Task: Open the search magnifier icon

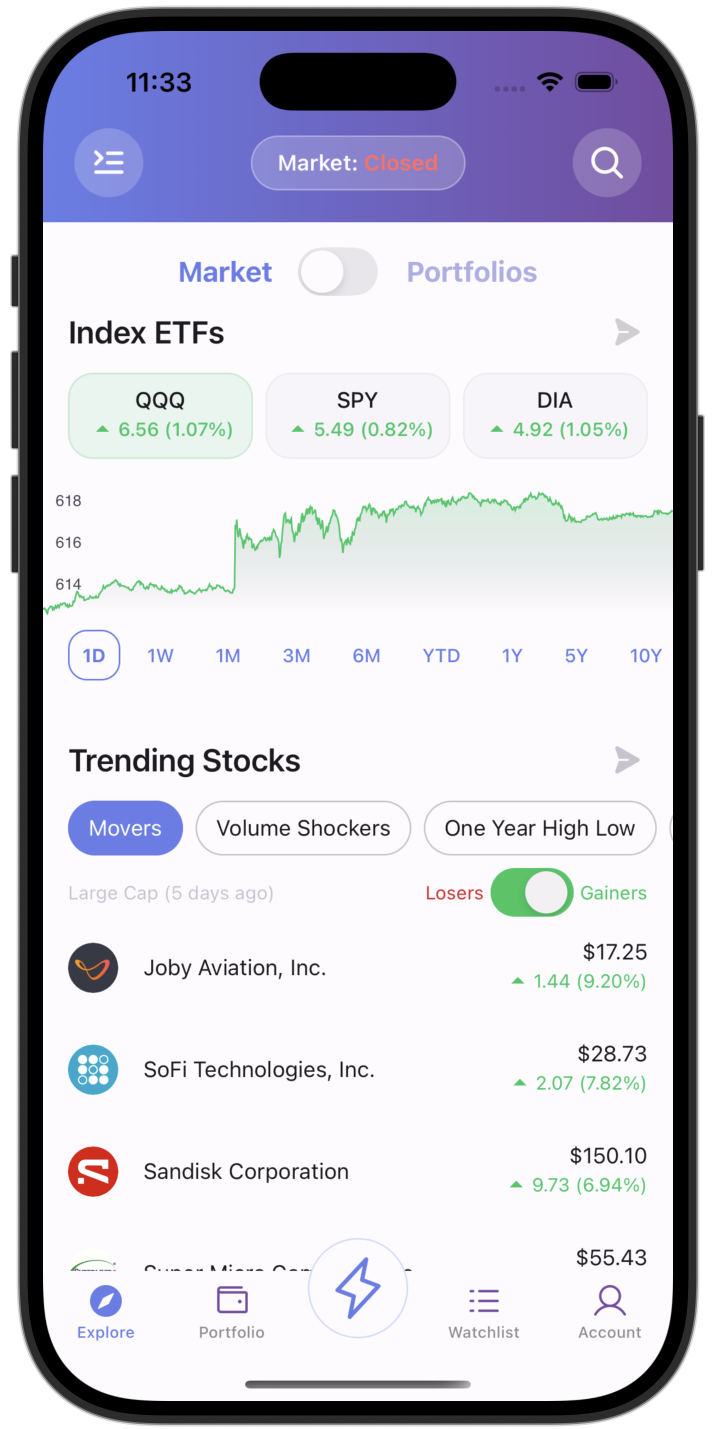Action: (606, 162)
